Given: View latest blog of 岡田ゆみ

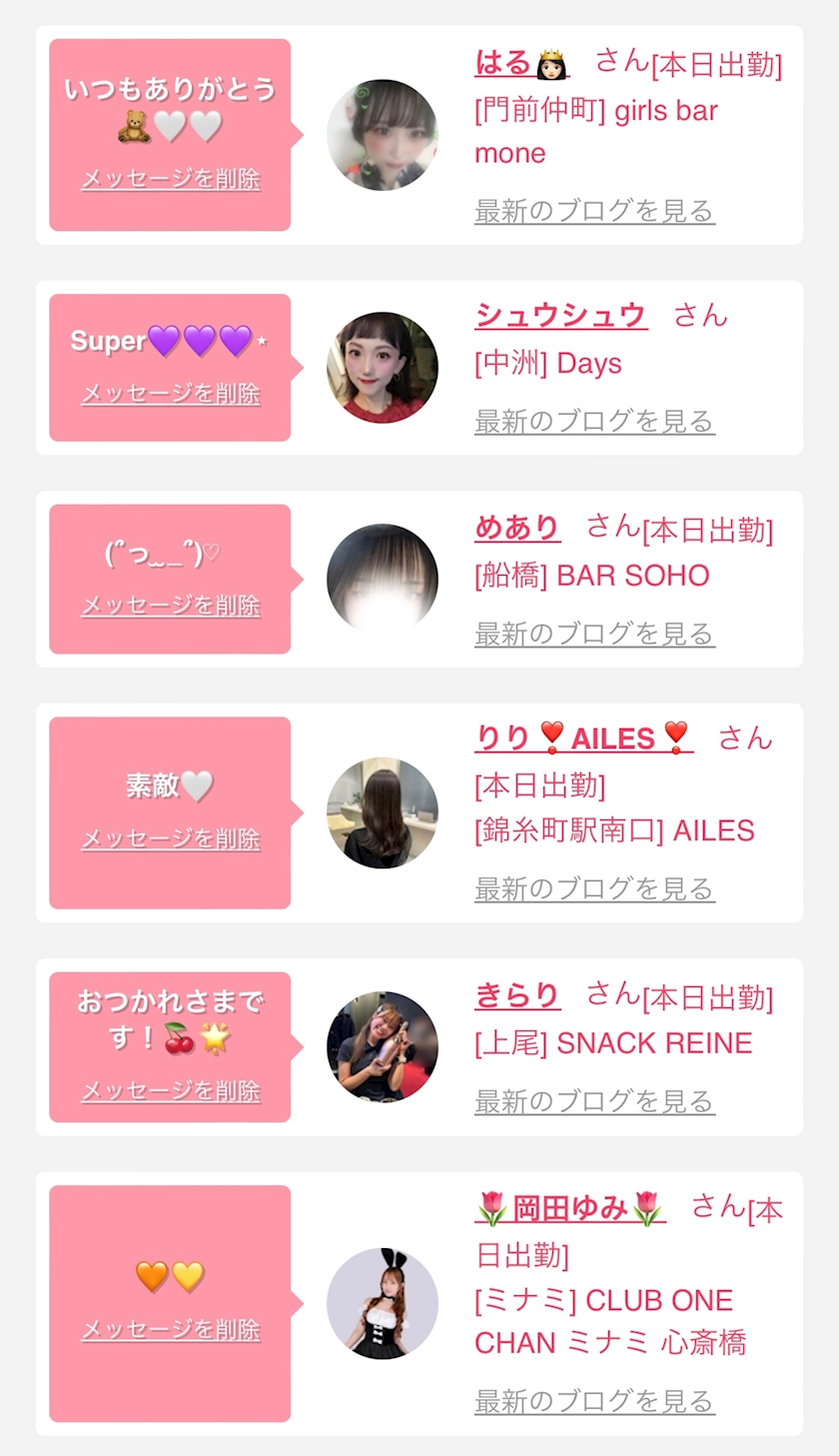Looking at the screenshot, I should [x=594, y=1401].
